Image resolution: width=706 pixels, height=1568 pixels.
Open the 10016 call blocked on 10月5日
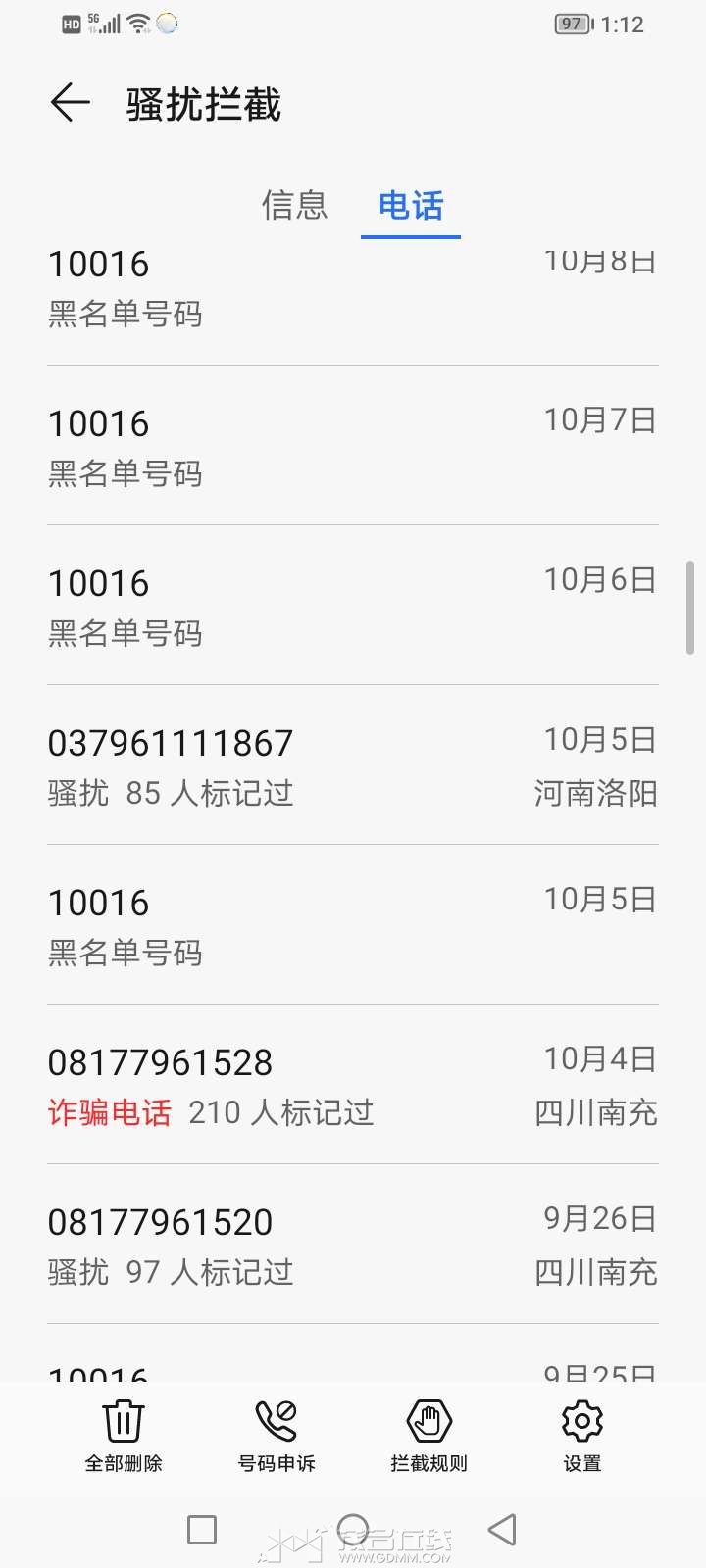point(353,926)
